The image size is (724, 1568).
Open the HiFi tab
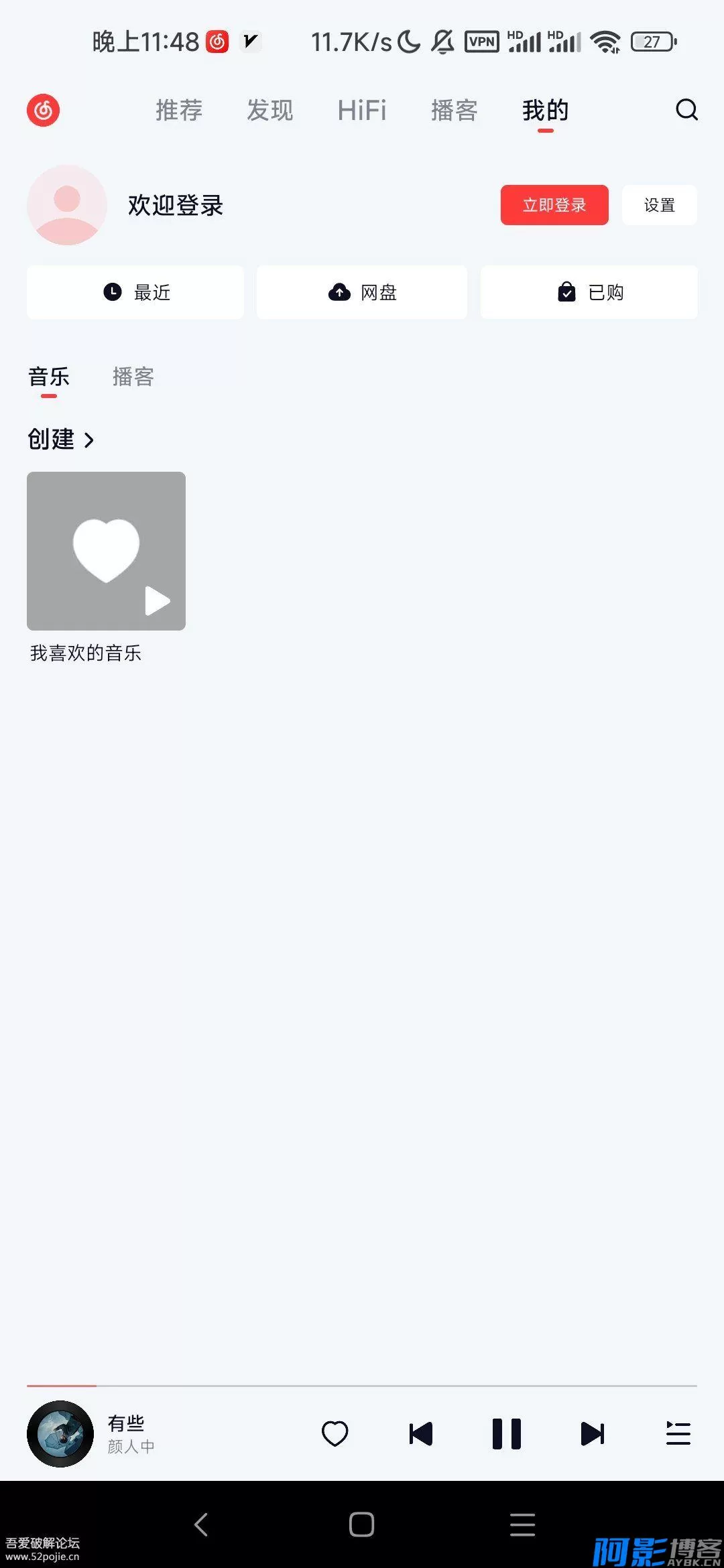tap(361, 110)
